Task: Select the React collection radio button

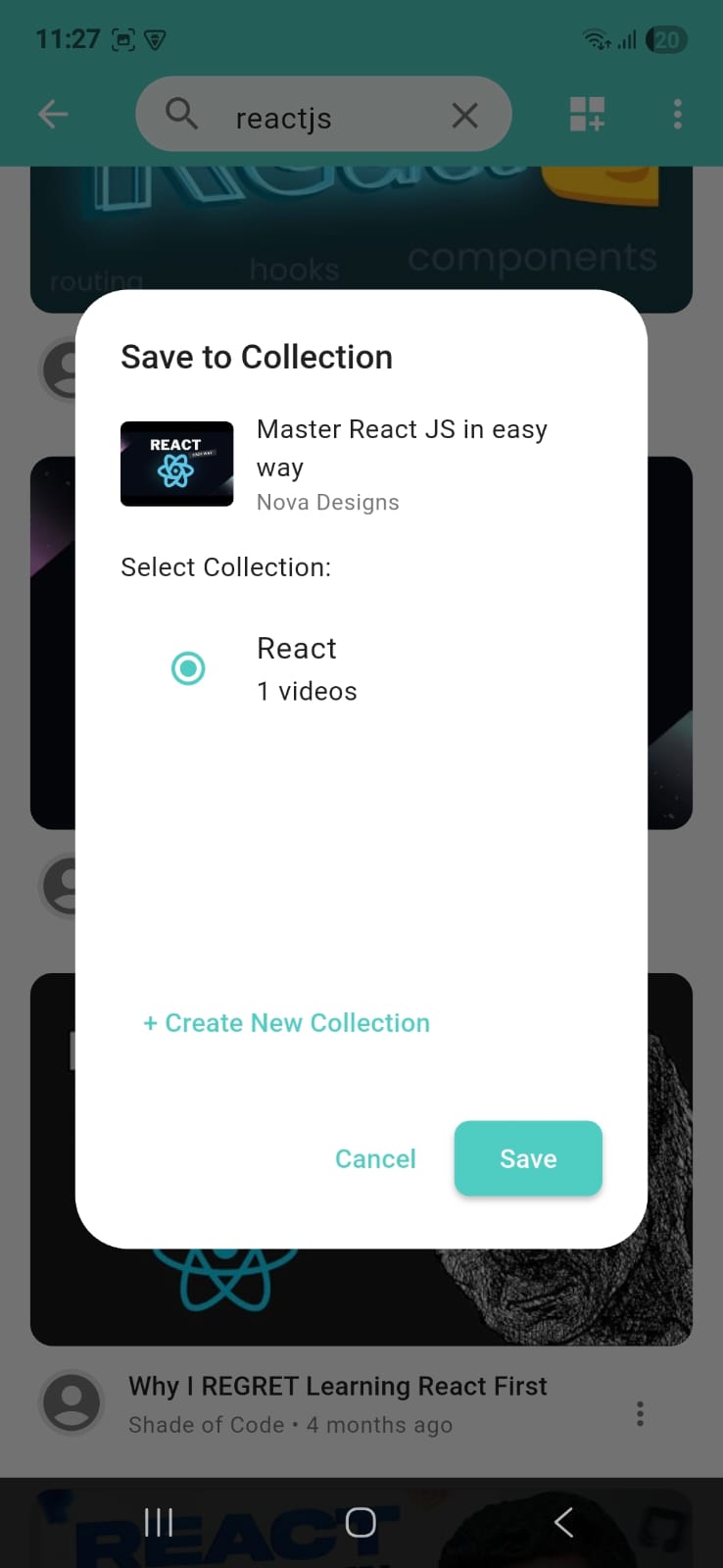Action: [x=188, y=668]
